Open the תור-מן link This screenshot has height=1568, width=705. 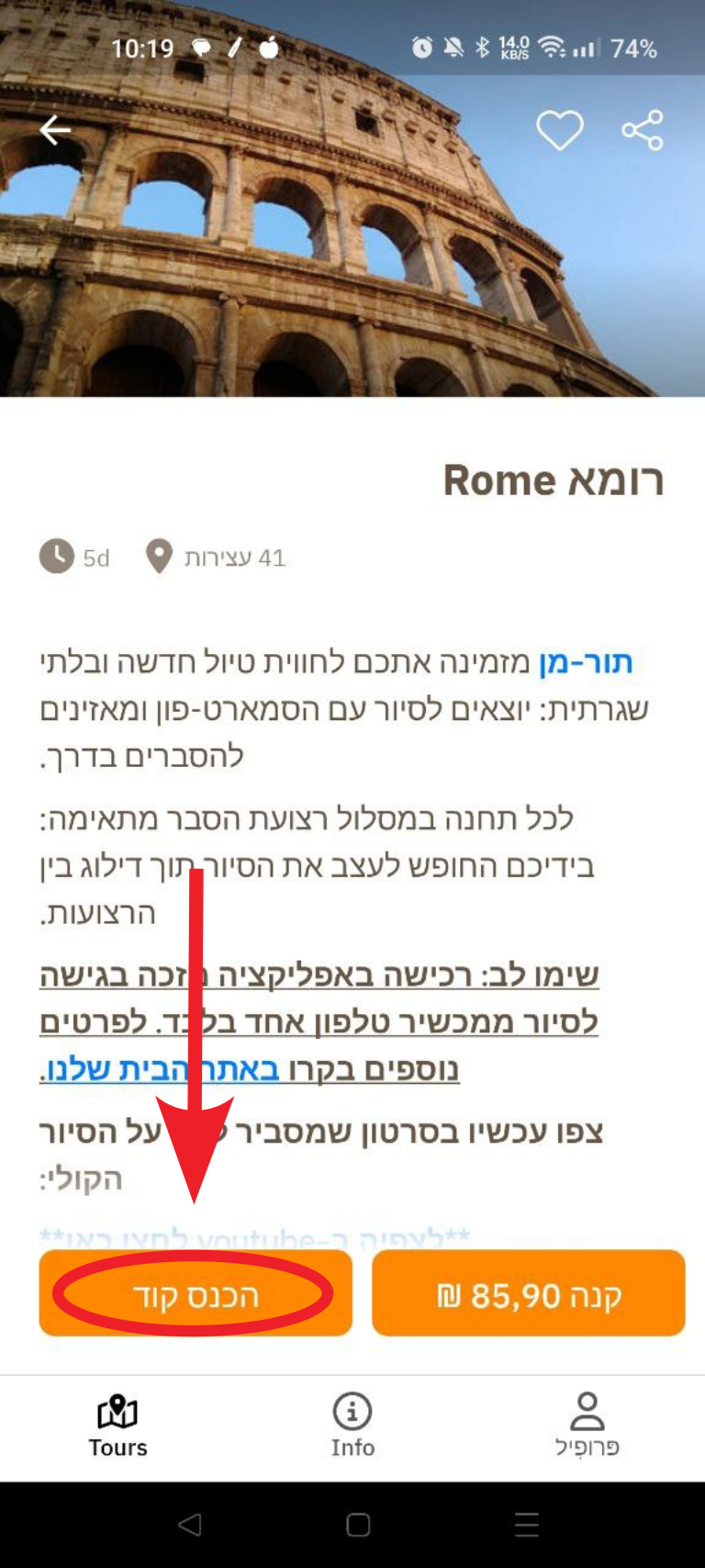tap(586, 662)
